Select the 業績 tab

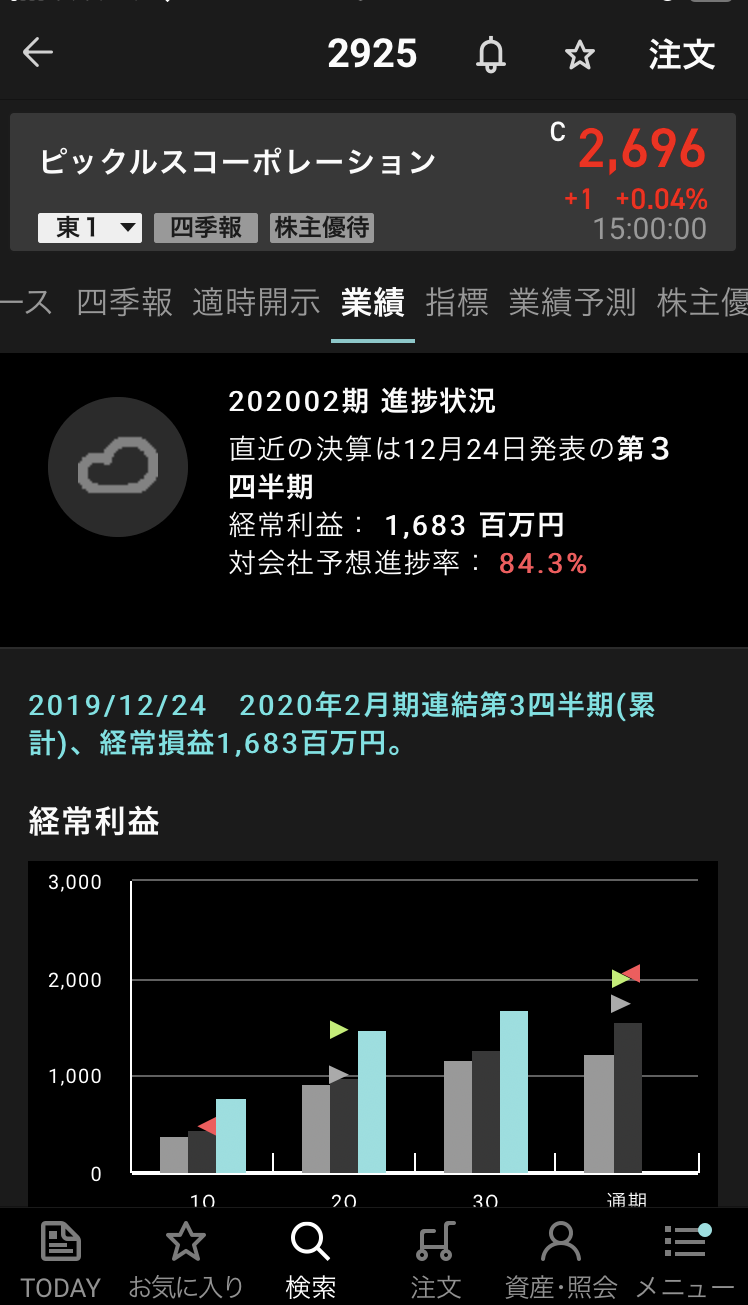(x=373, y=302)
